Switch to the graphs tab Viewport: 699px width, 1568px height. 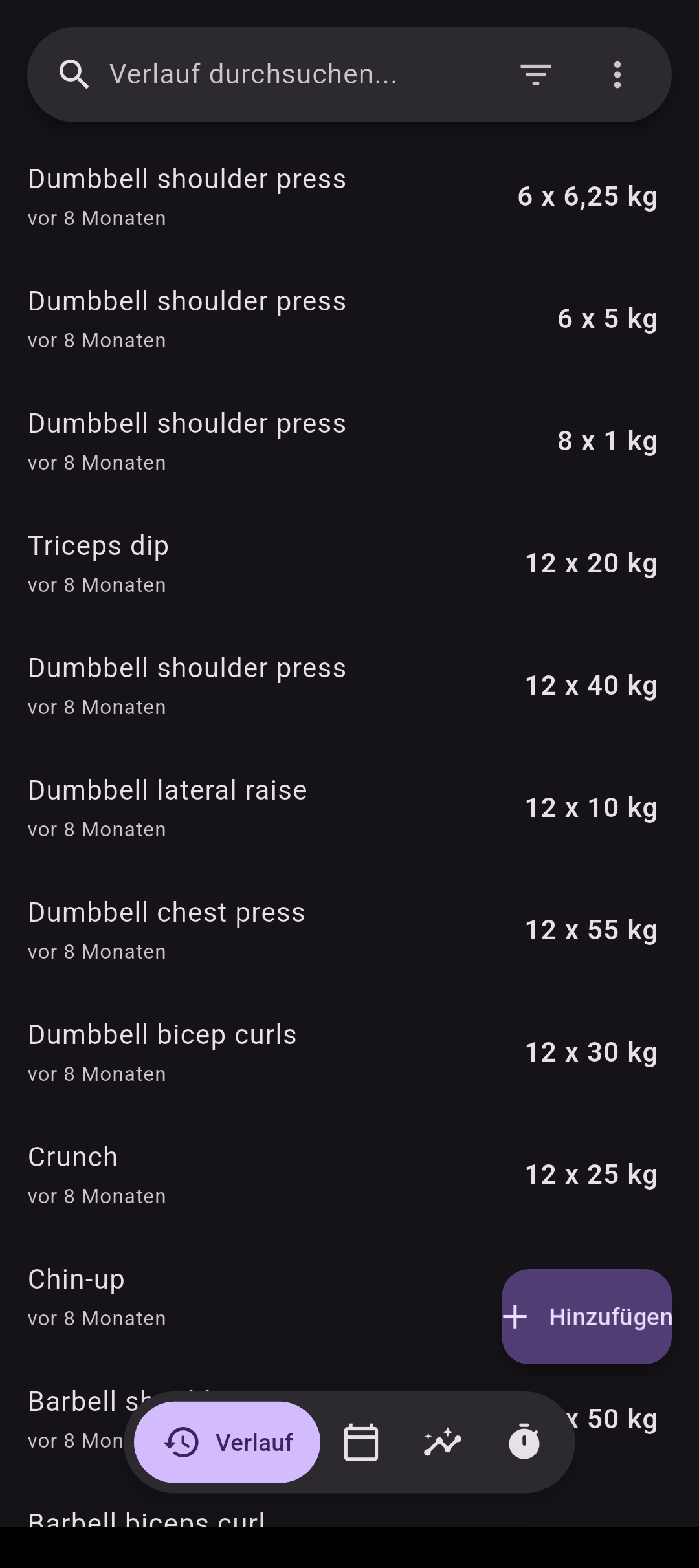tap(443, 1442)
